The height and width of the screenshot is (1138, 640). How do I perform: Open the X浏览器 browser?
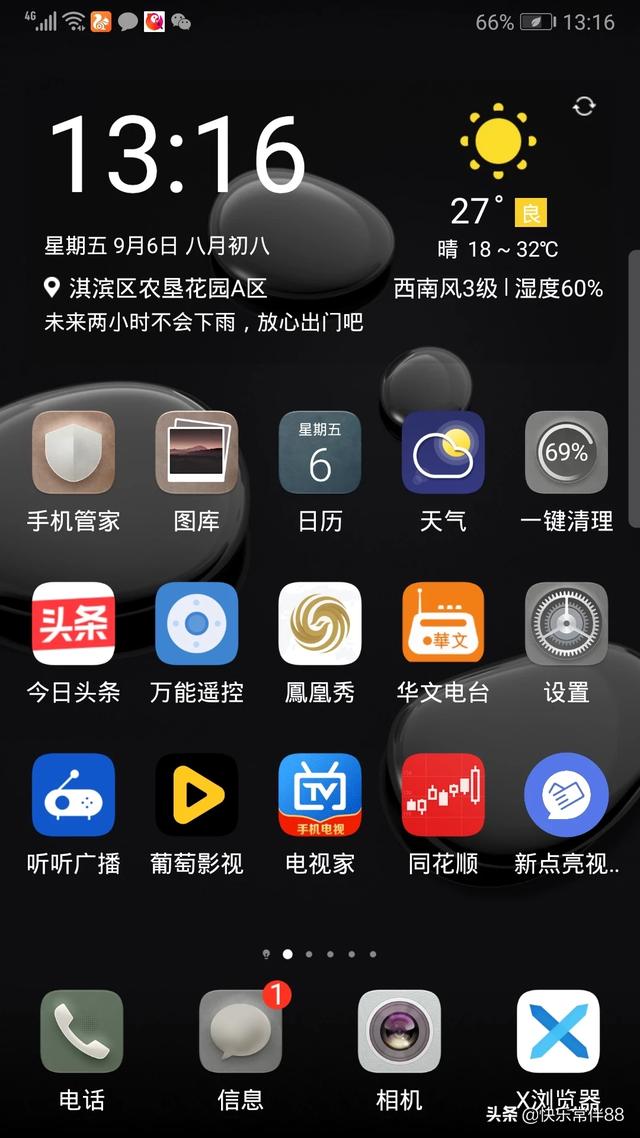pos(558,1031)
